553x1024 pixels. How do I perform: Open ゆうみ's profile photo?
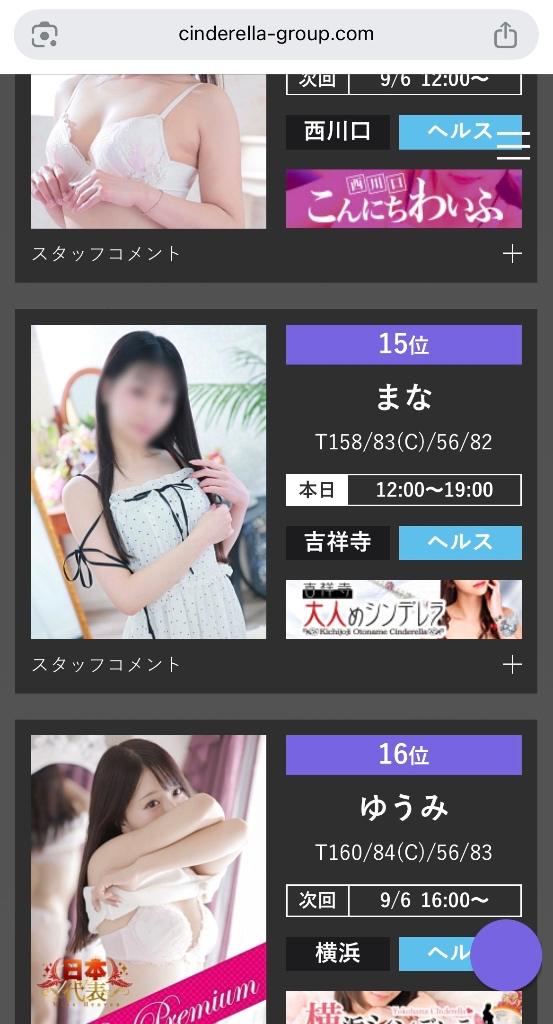(148, 880)
